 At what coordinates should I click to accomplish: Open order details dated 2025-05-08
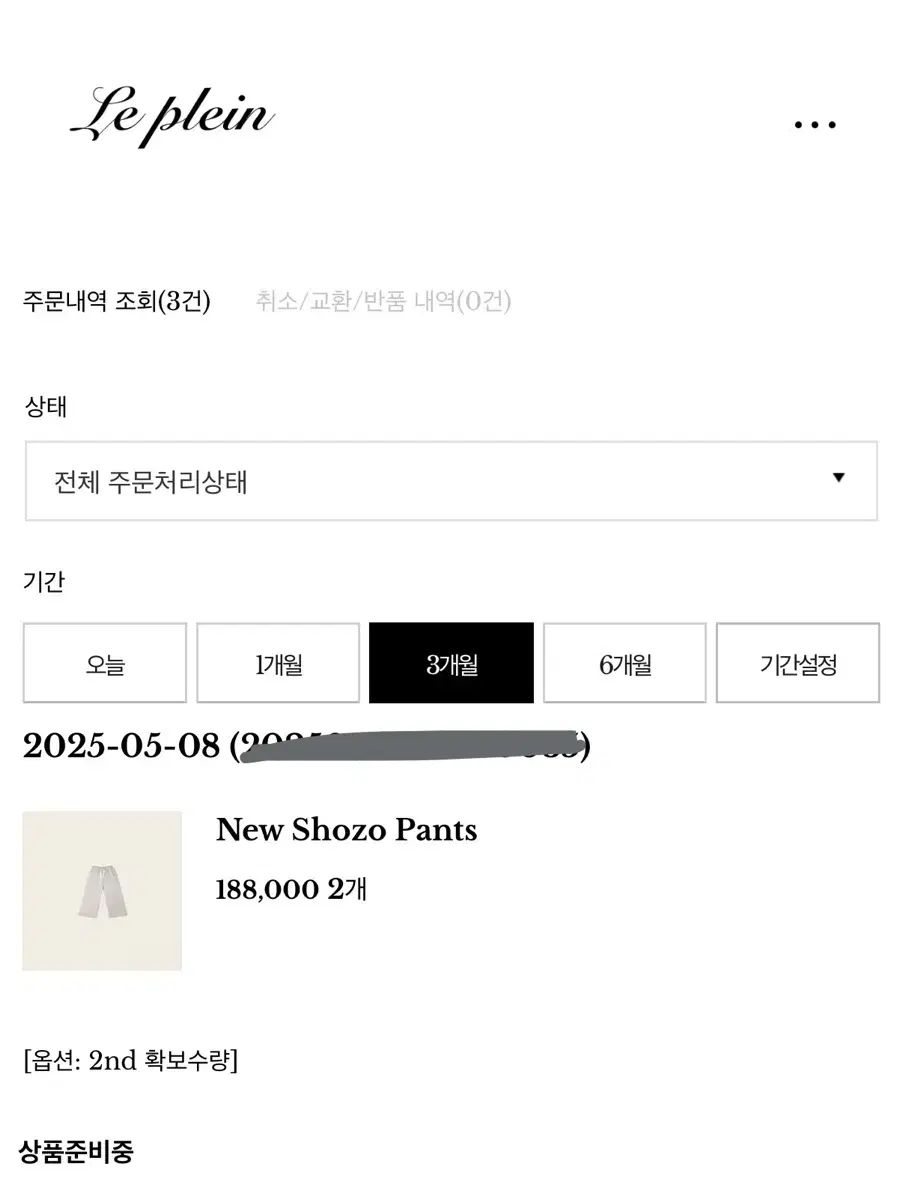point(120,746)
